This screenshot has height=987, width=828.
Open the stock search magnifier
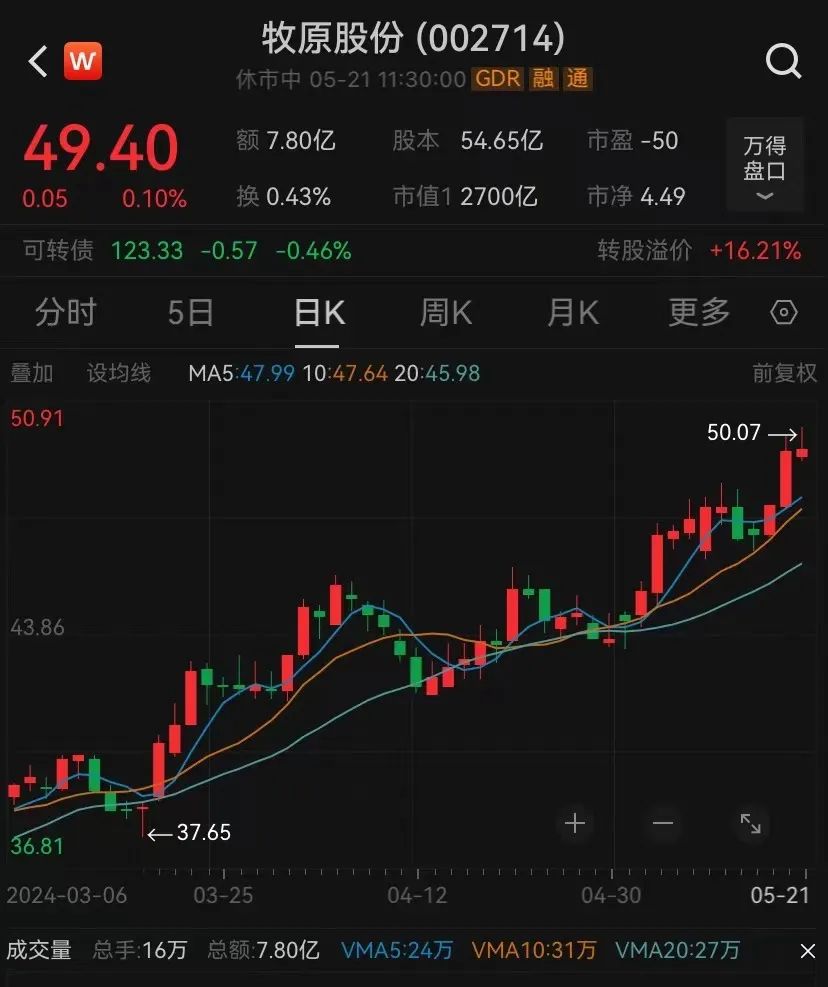[783, 62]
